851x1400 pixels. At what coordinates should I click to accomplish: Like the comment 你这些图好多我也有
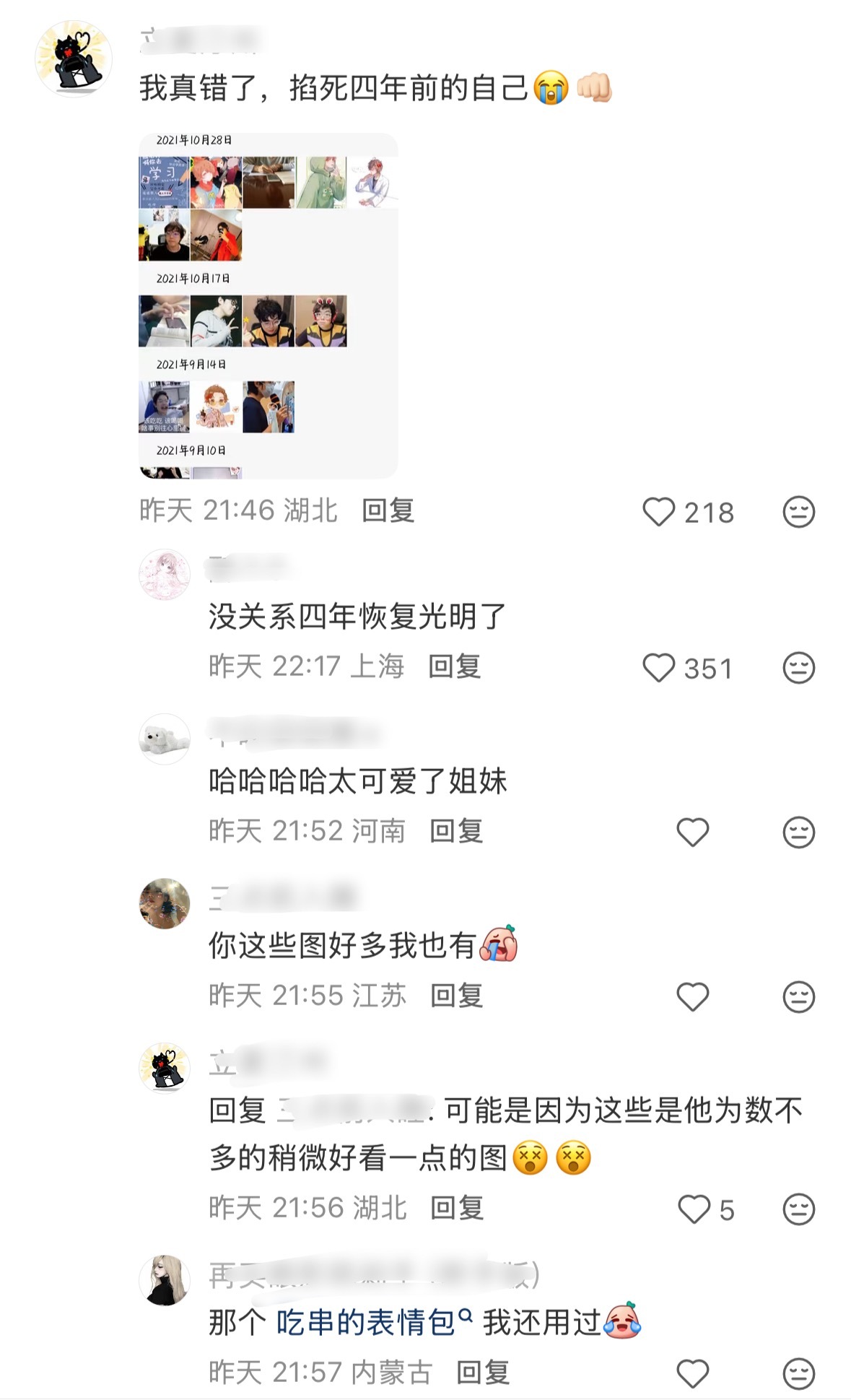tap(692, 997)
